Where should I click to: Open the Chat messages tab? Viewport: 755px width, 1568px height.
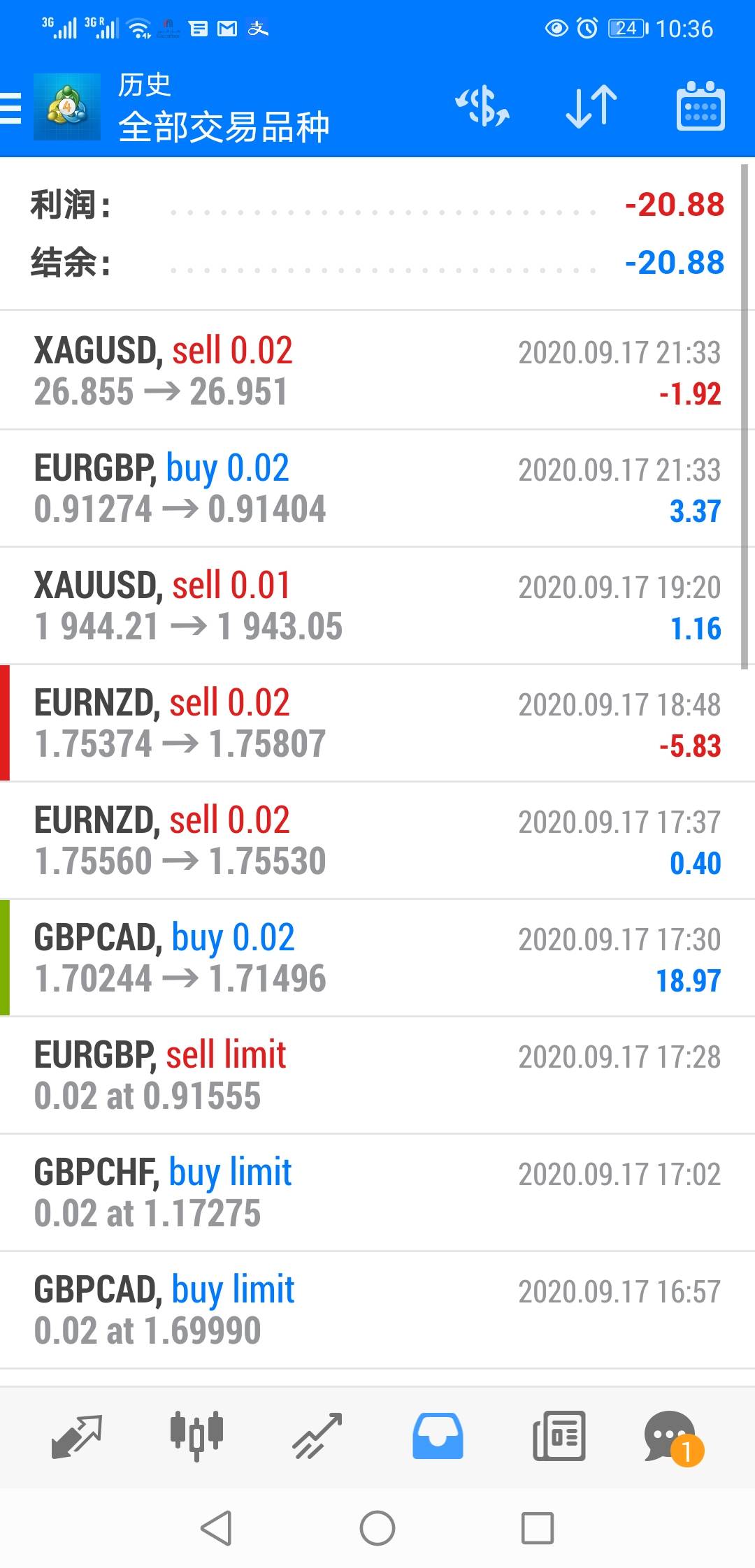click(x=671, y=1437)
